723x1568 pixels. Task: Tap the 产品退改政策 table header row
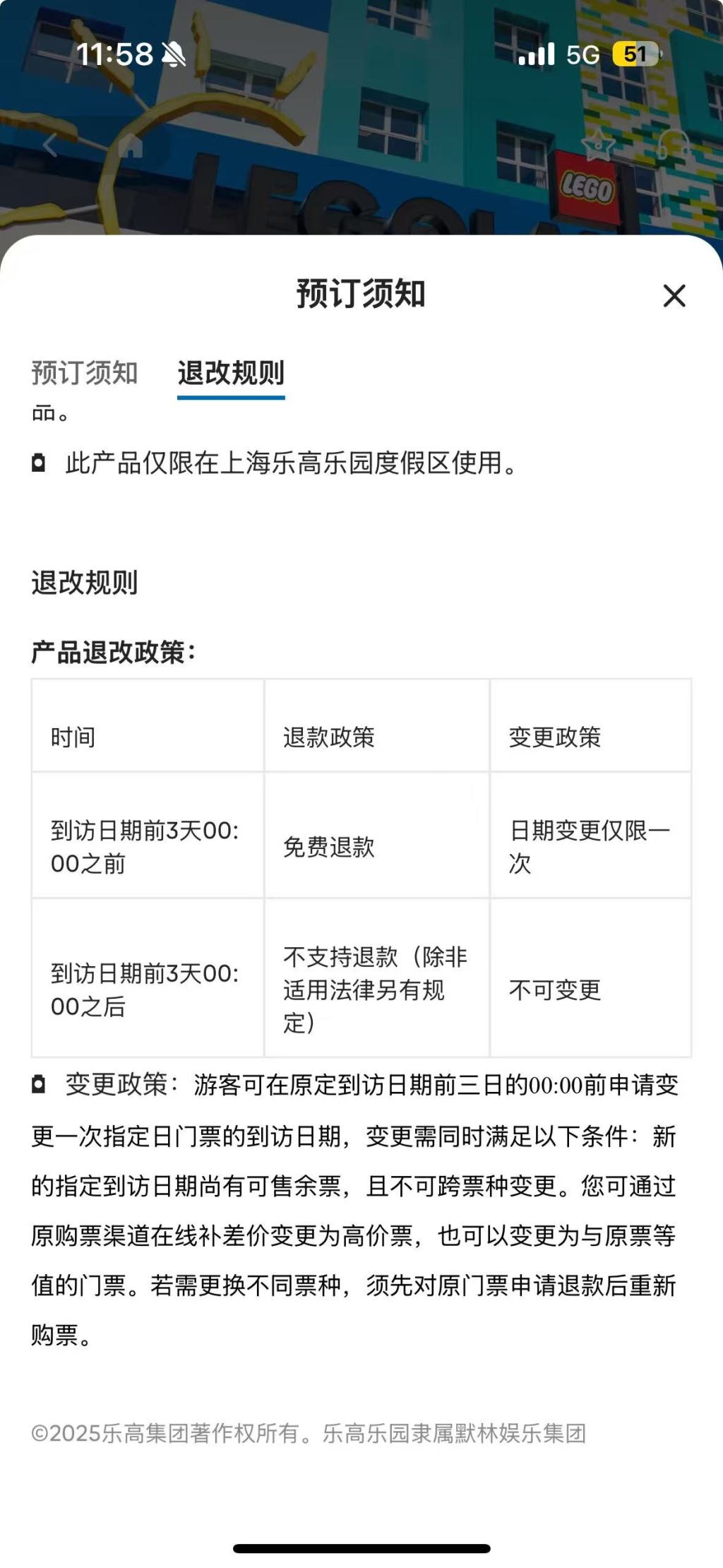pyautogui.click(x=361, y=735)
